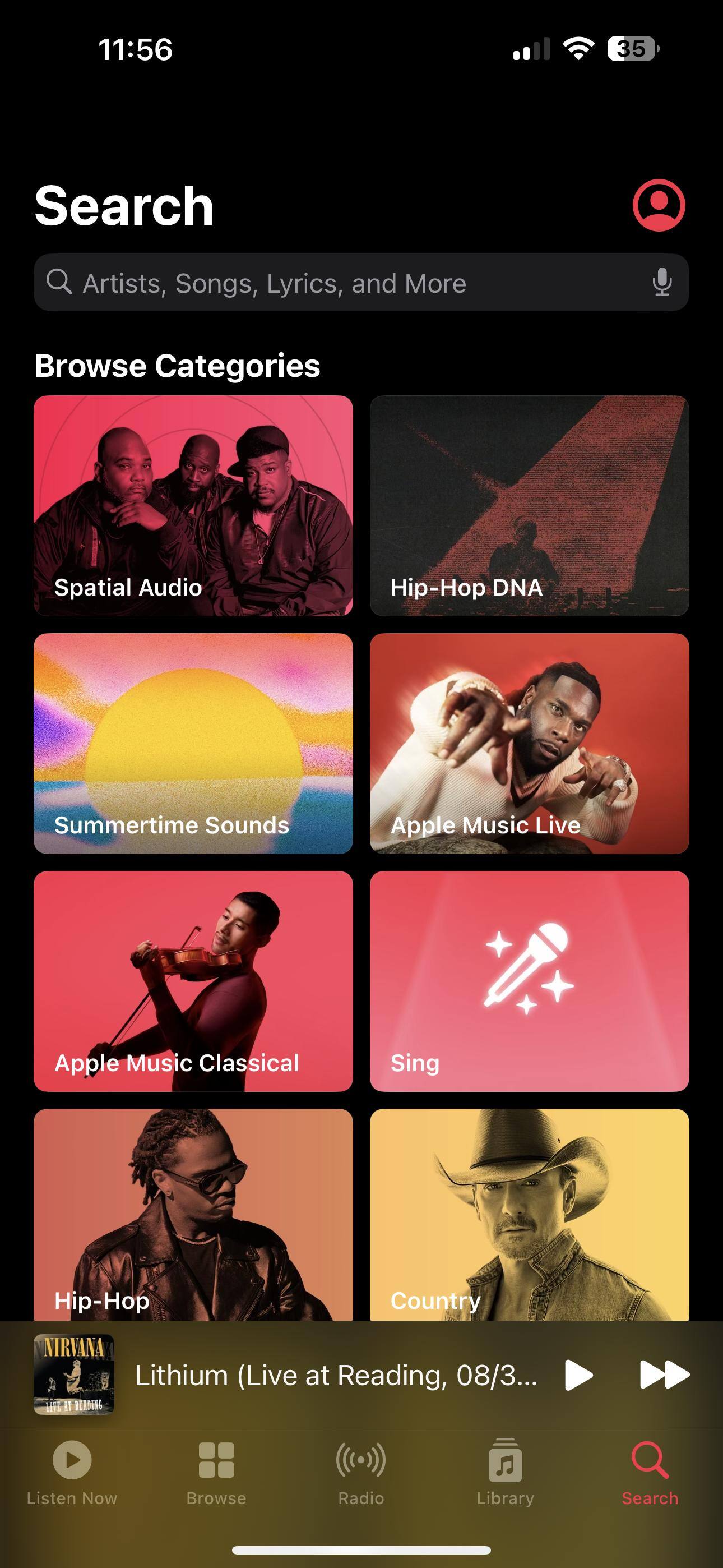
Task: Open the Spatial Audio category
Action: click(x=193, y=505)
